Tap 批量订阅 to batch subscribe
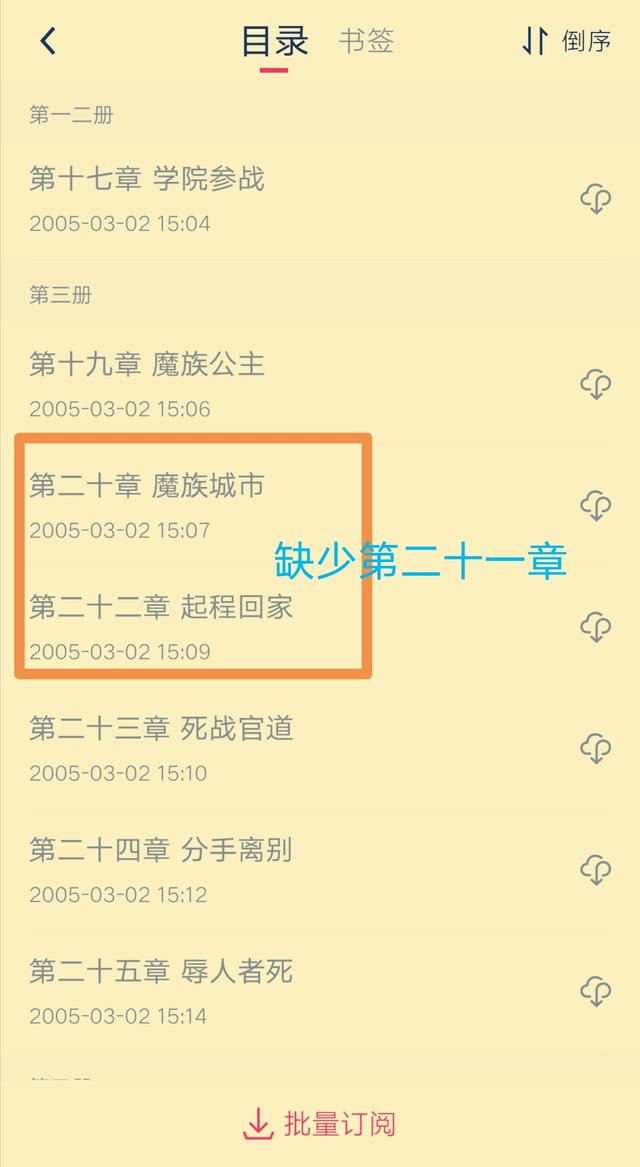Viewport: 640px width, 1167px height. pos(319,1124)
